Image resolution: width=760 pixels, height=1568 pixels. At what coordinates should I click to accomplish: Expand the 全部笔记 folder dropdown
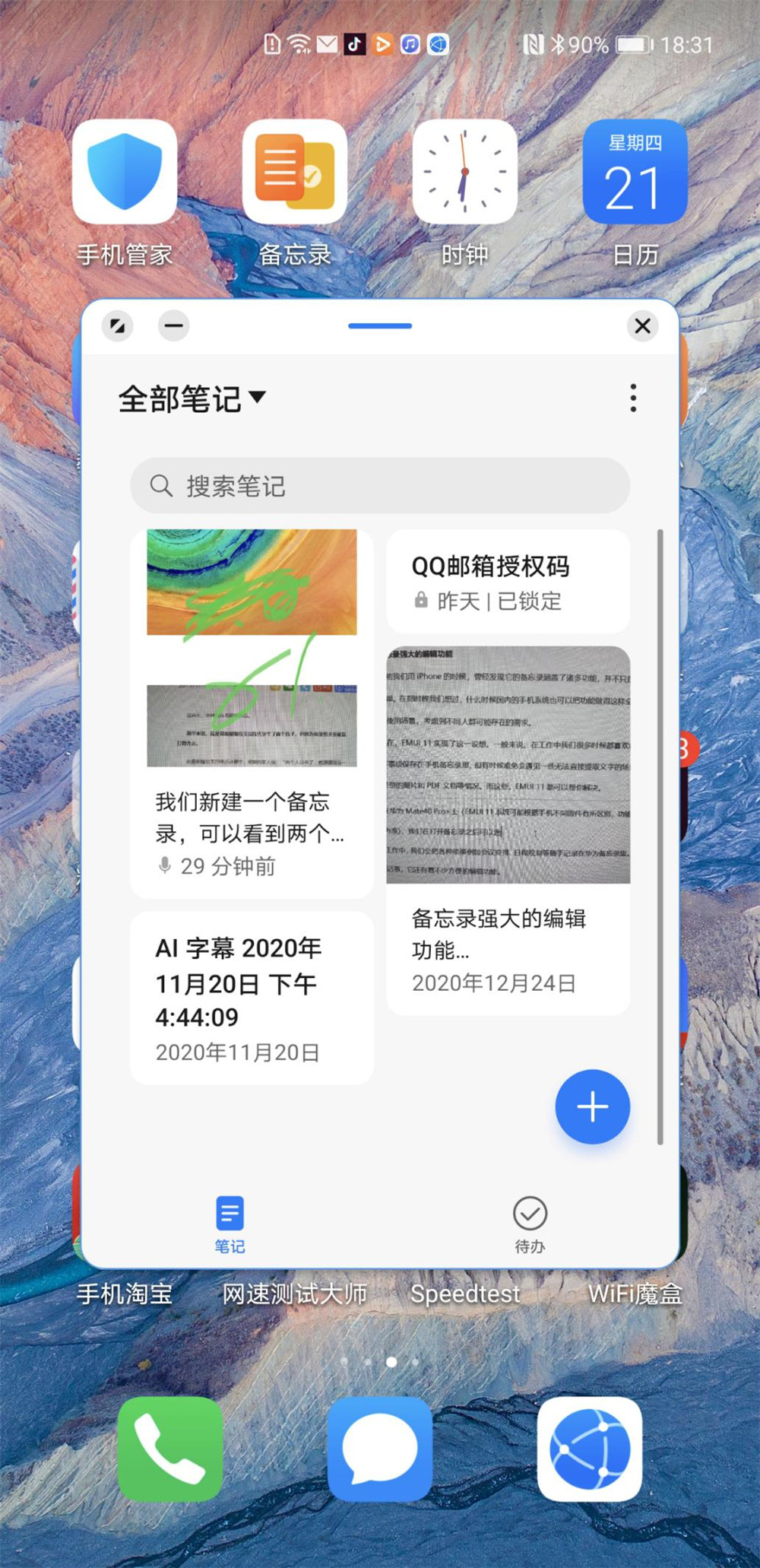click(x=193, y=398)
